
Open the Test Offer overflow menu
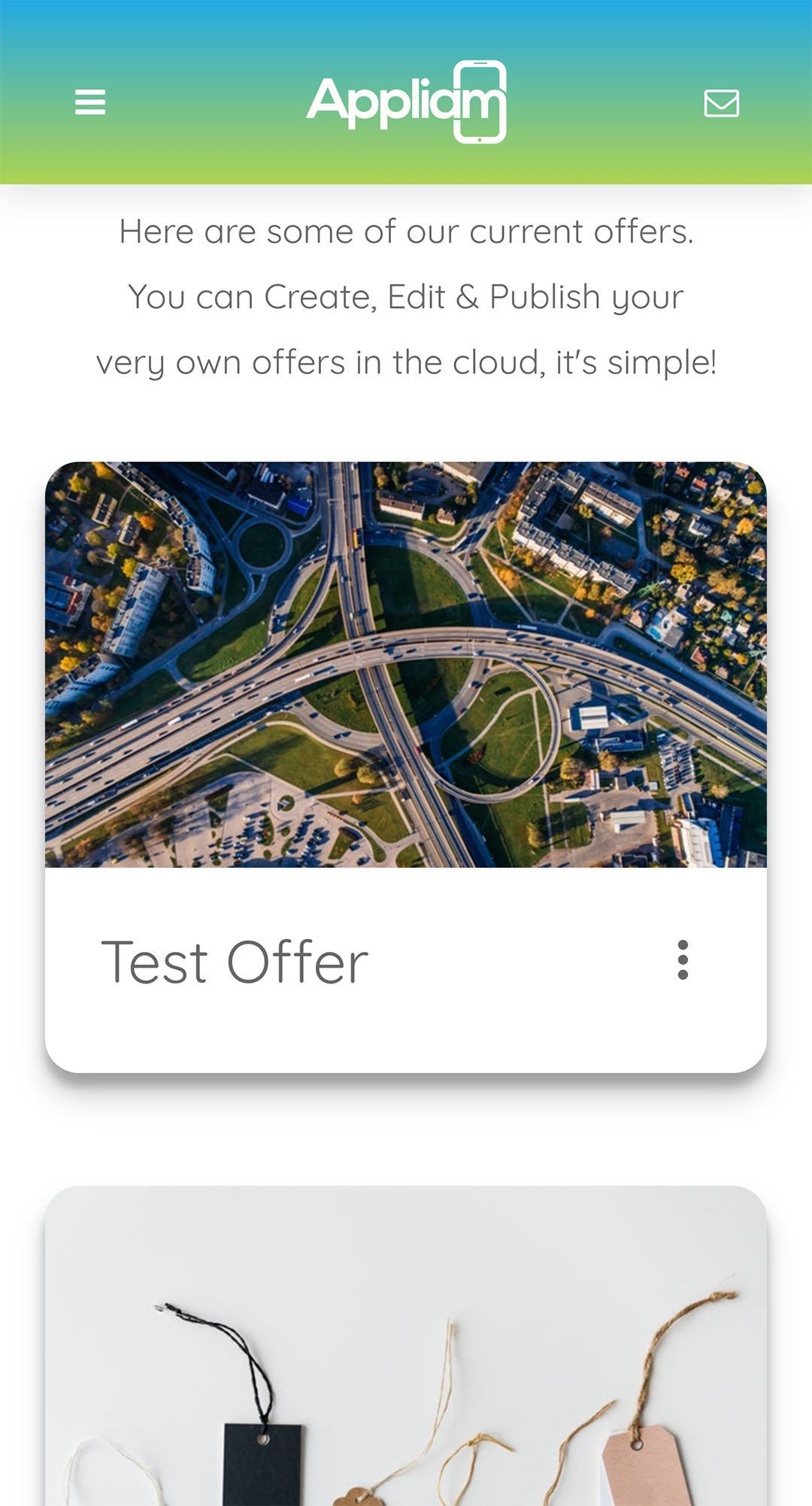683,960
